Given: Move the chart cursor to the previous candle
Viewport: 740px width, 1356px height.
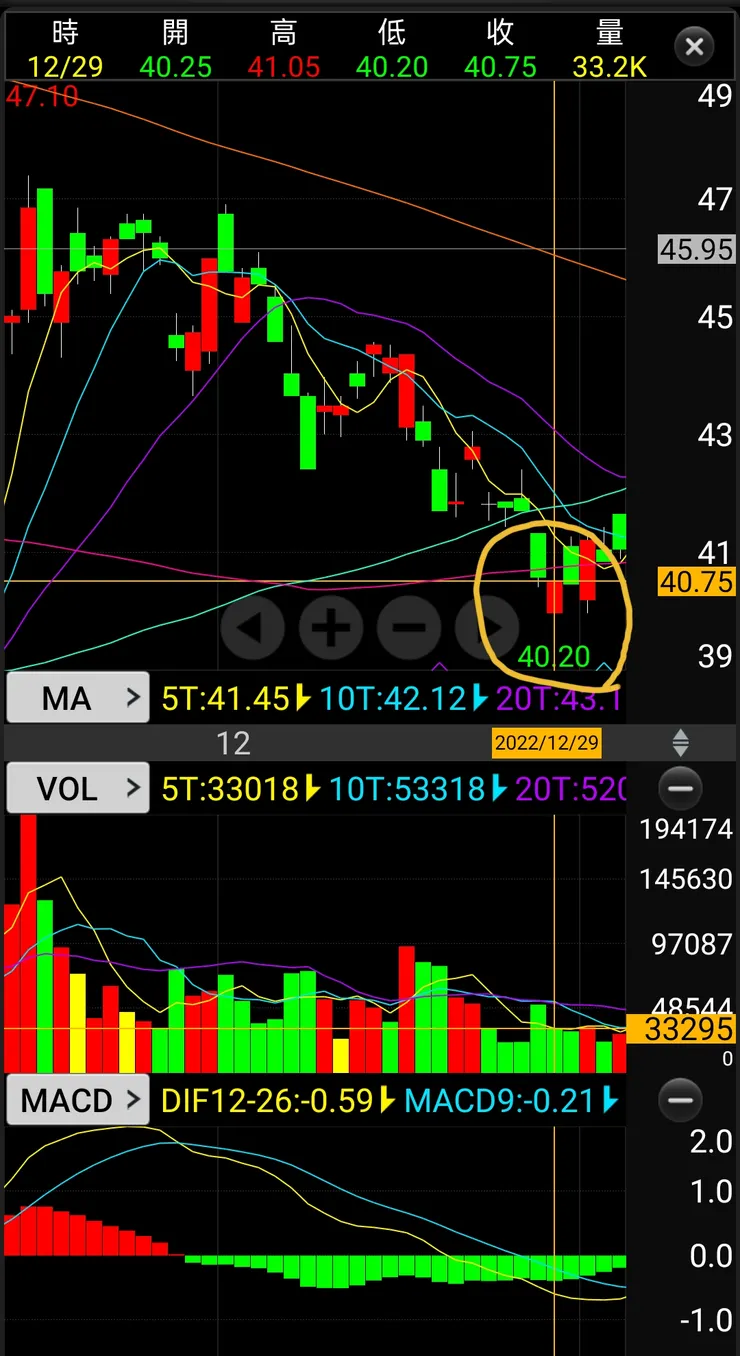Looking at the screenshot, I should coord(253,628).
